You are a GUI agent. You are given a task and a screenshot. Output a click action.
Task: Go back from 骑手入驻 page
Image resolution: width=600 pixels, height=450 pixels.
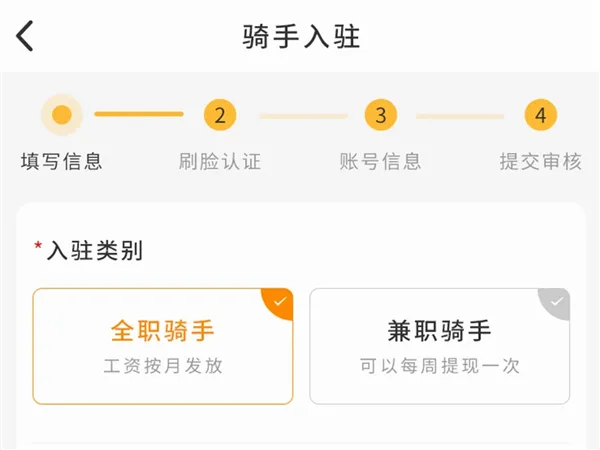point(26,36)
